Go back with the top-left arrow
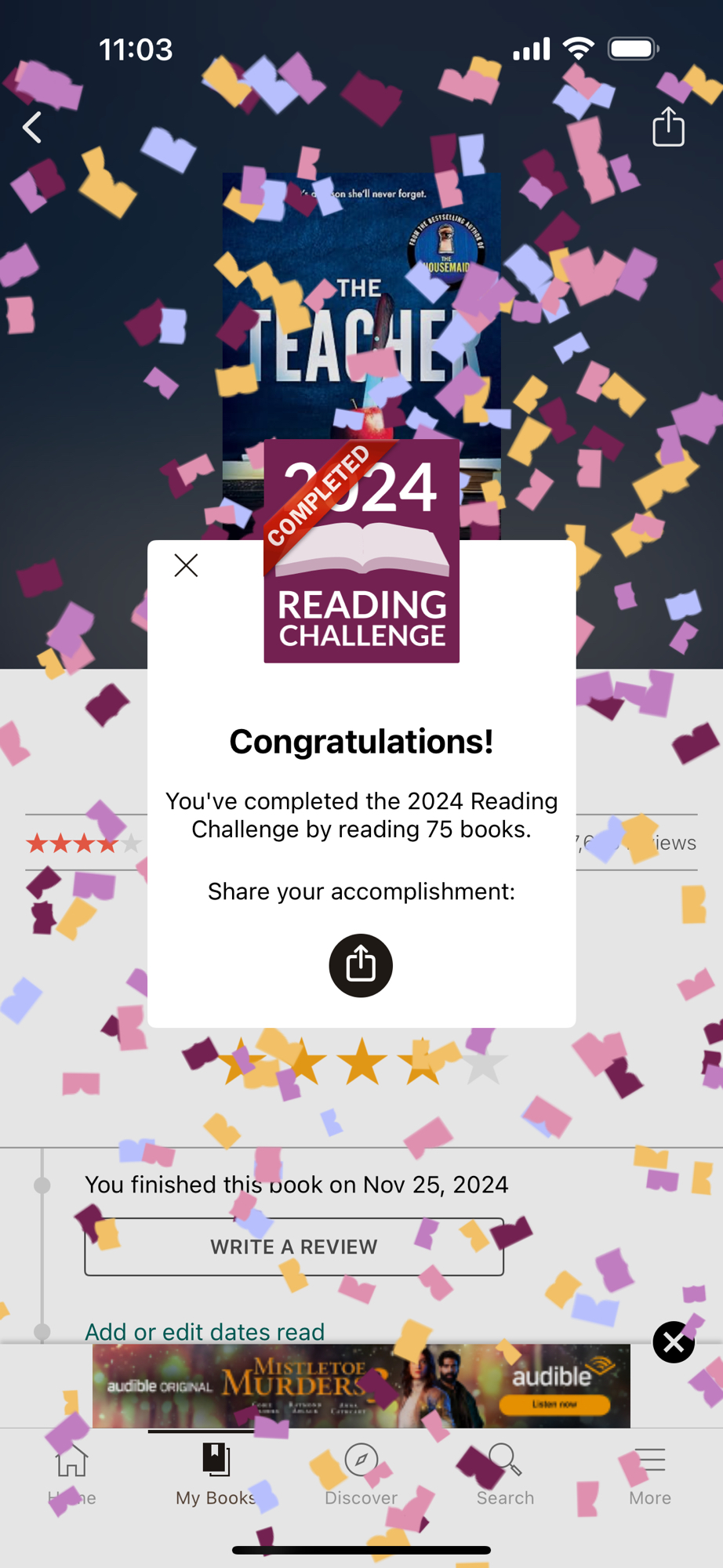Image resolution: width=723 pixels, height=1568 pixels. [x=32, y=127]
